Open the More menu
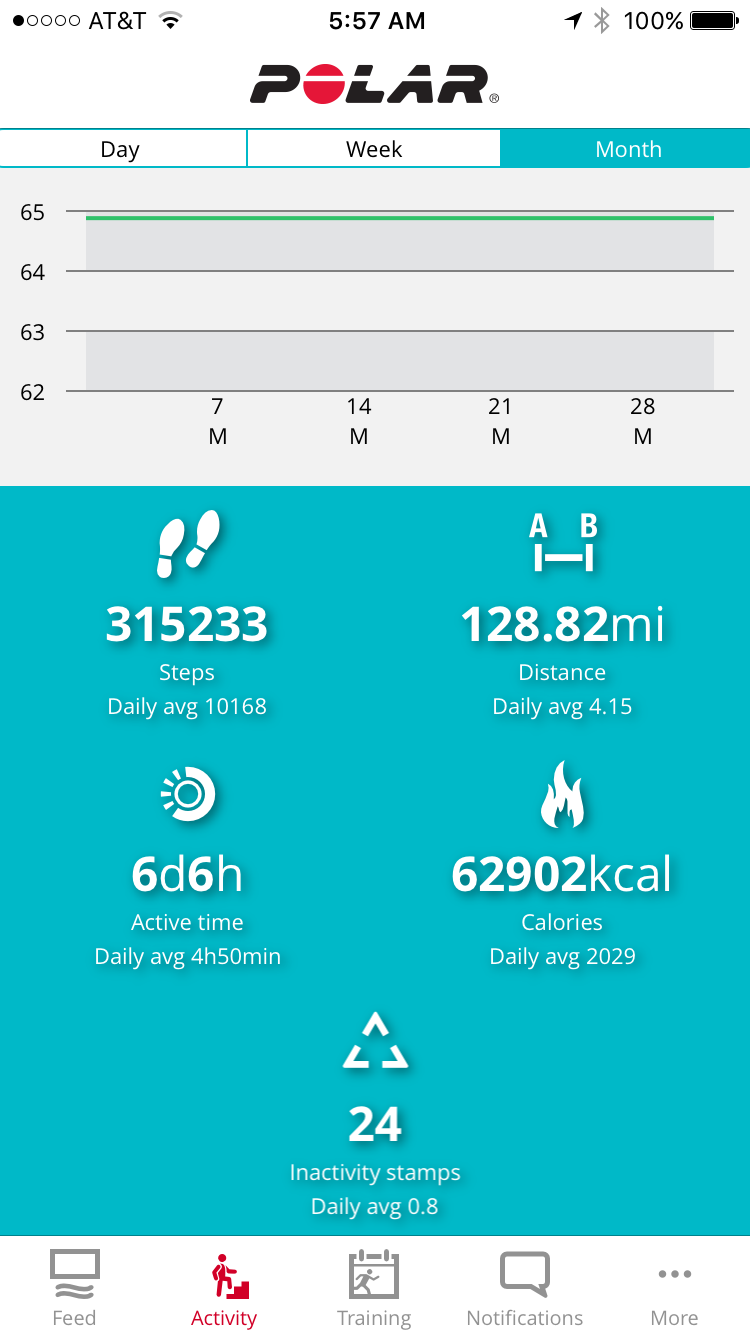 point(675,1287)
